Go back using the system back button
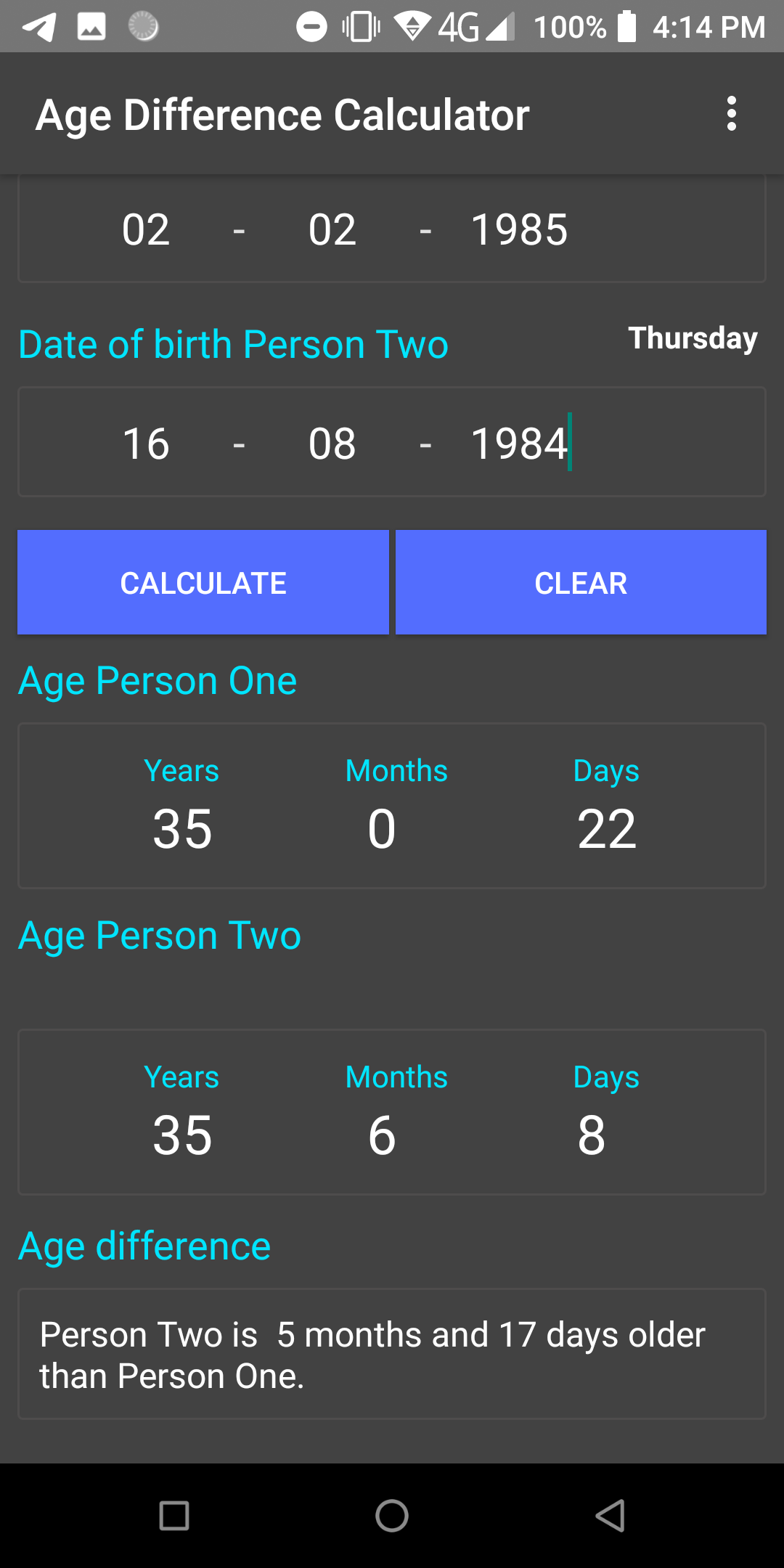 pos(610,1516)
